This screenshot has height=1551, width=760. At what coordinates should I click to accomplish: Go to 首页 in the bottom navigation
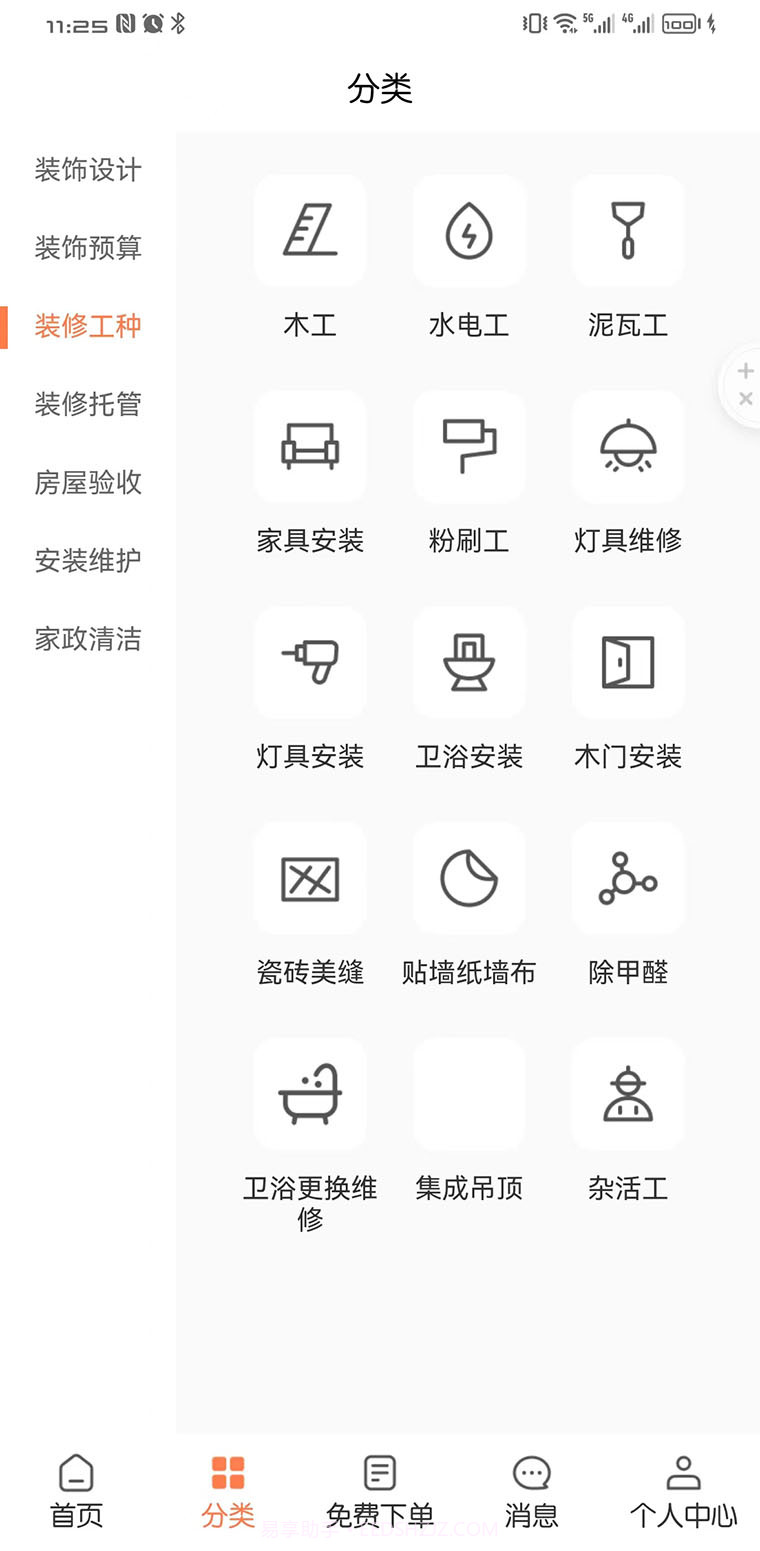(76, 1490)
